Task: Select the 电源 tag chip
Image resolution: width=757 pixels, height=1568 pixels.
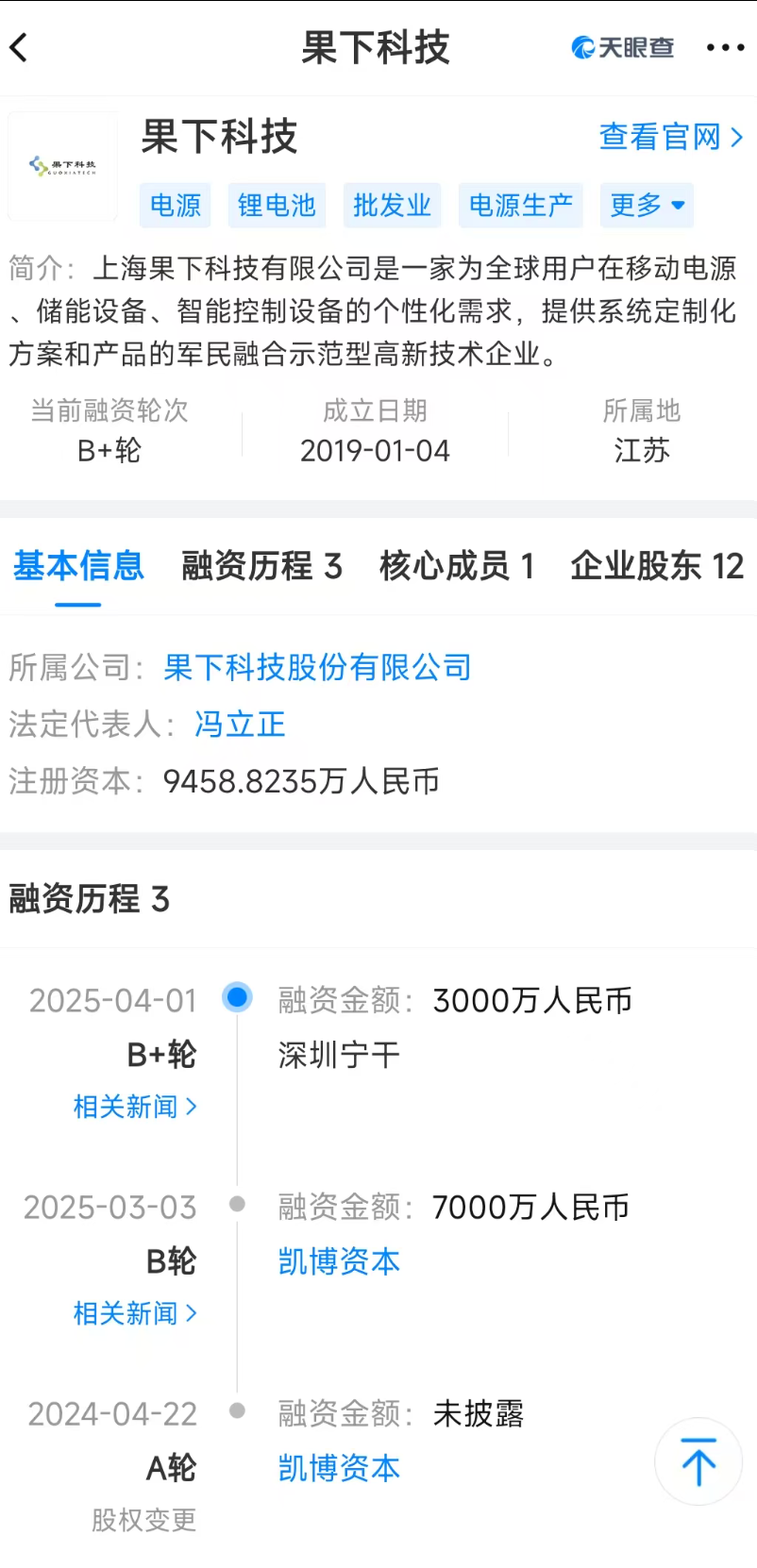Action: [x=176, y=205]
